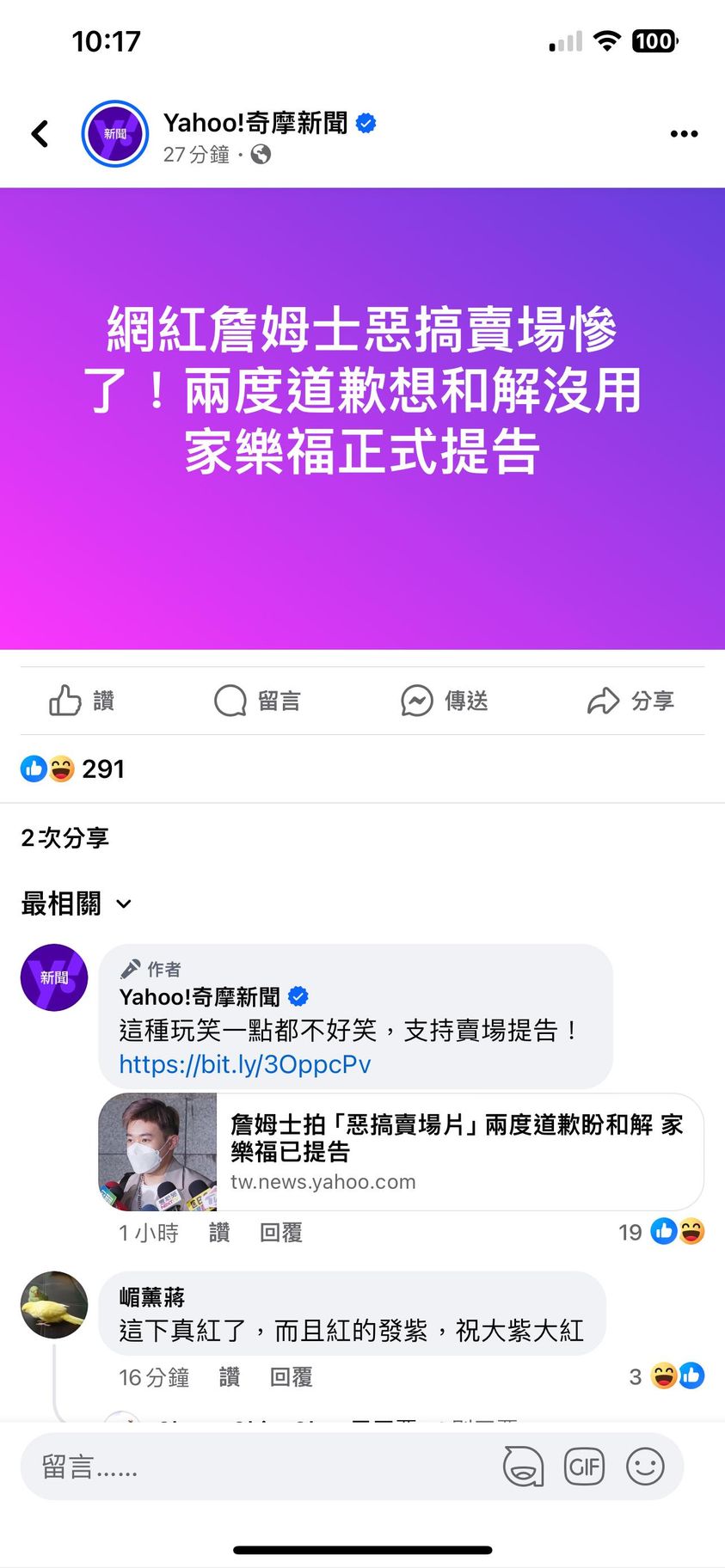Open the bit.ly link in author's comment

coord(245,1064)
